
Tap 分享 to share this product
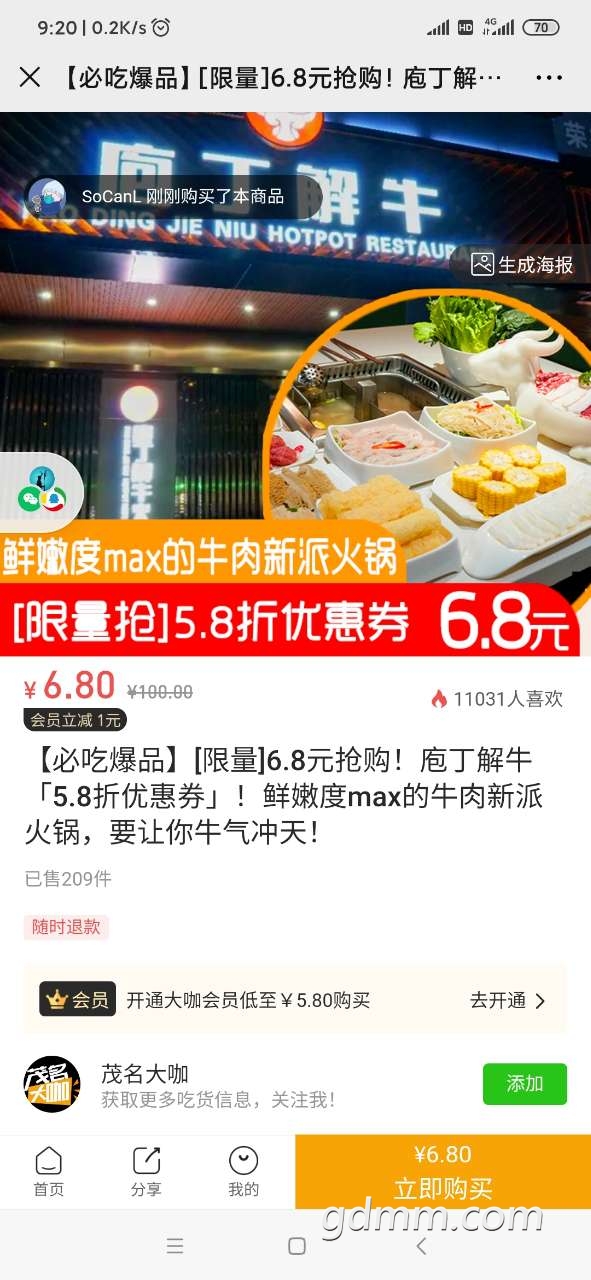tap(146, 1172)
